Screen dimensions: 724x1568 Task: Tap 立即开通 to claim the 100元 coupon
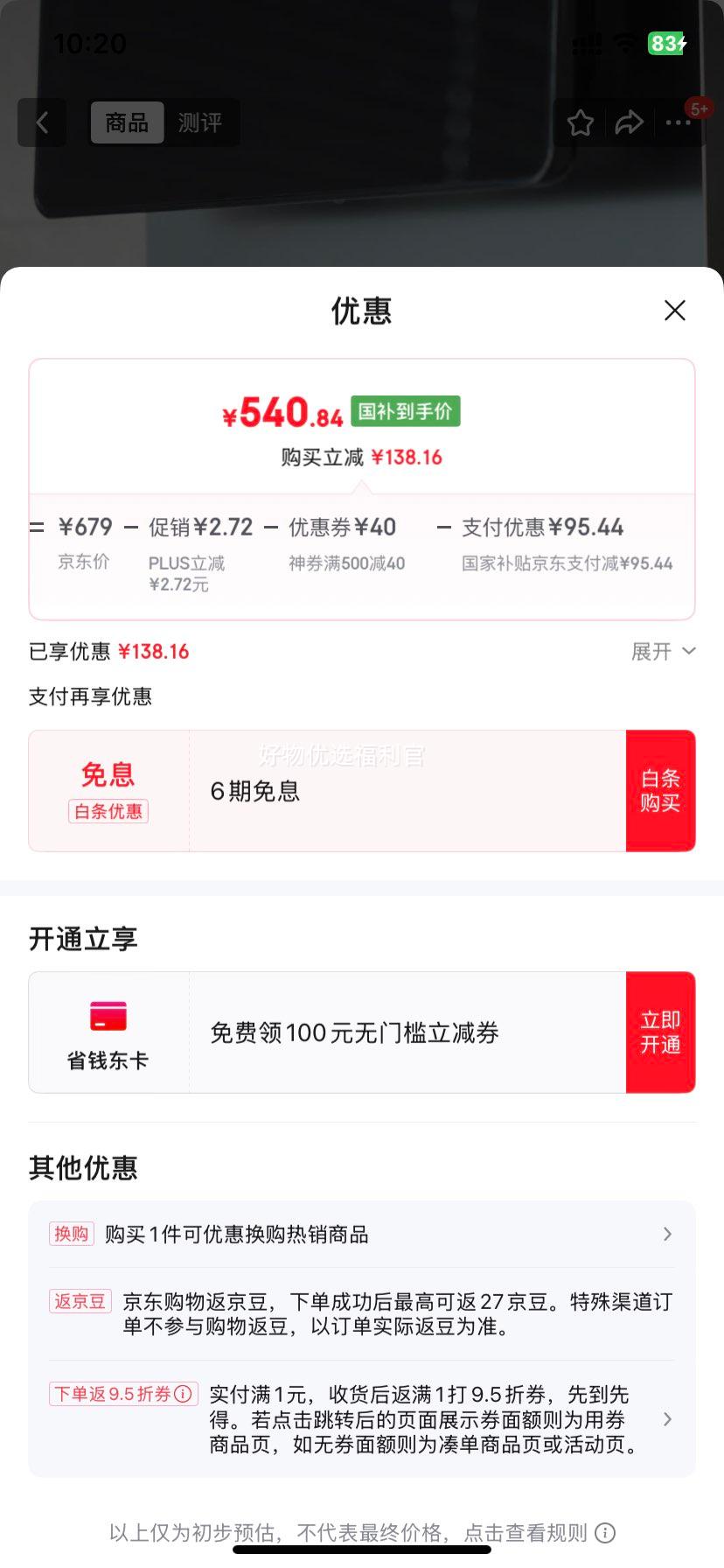pyautogui.click(x=661, y=1032)
